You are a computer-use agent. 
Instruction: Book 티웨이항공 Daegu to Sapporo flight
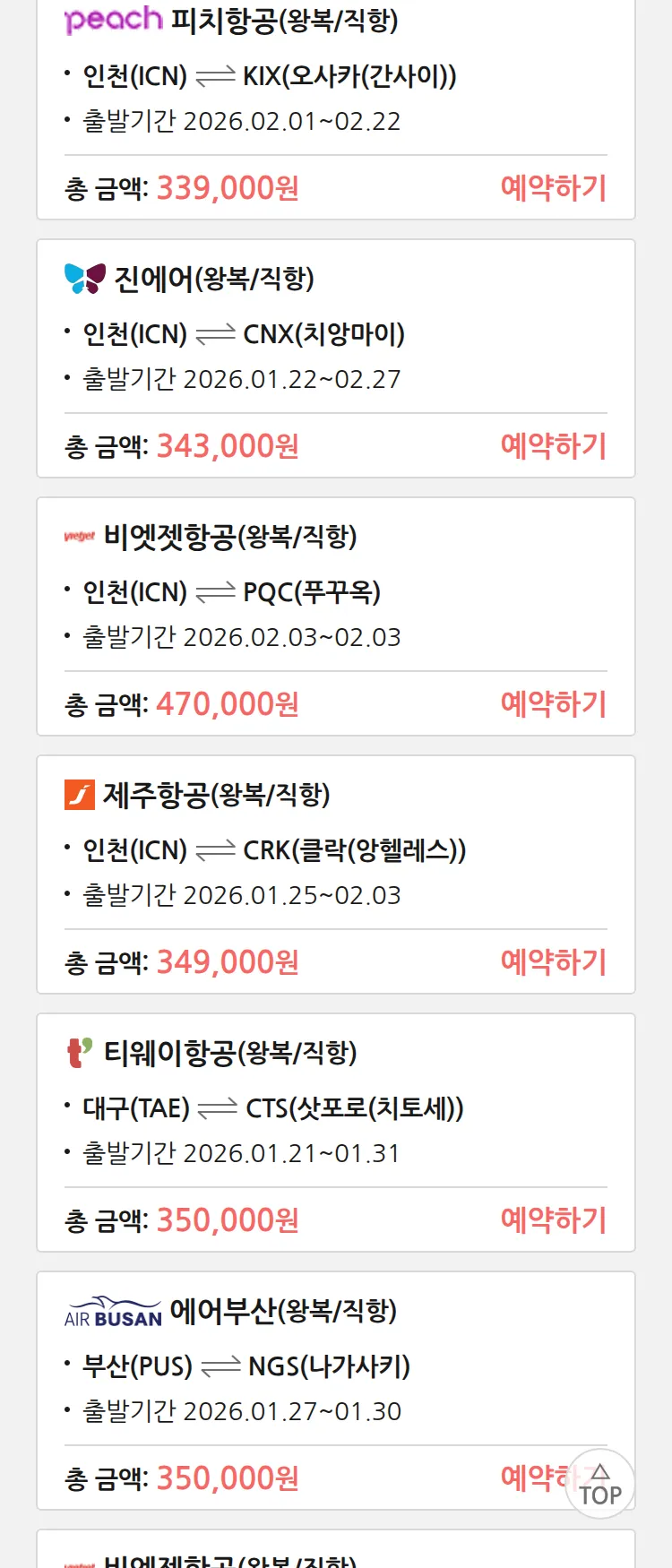pos(553,1220)
